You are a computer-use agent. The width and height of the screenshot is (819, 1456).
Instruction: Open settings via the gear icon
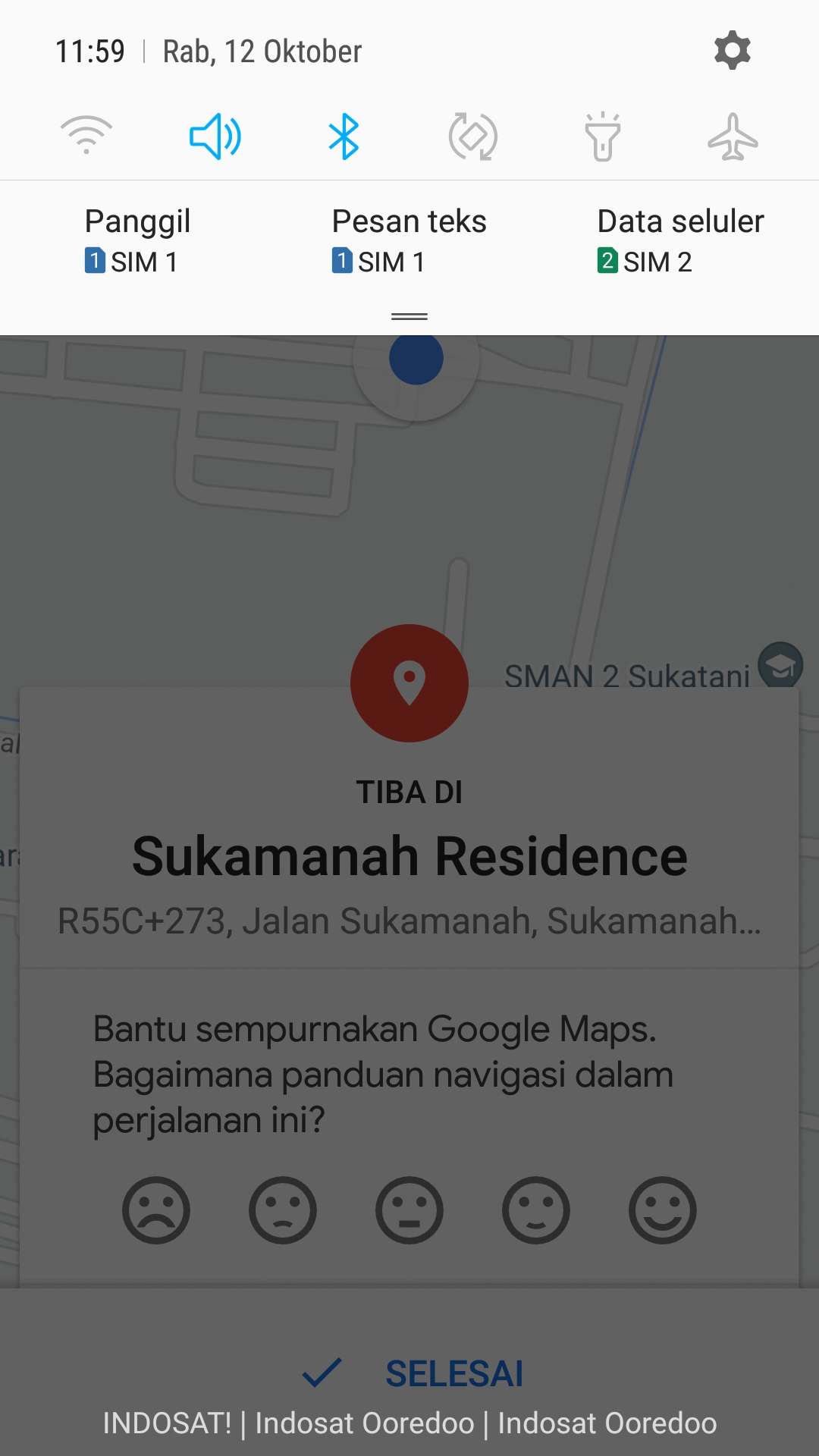(732, 51)
